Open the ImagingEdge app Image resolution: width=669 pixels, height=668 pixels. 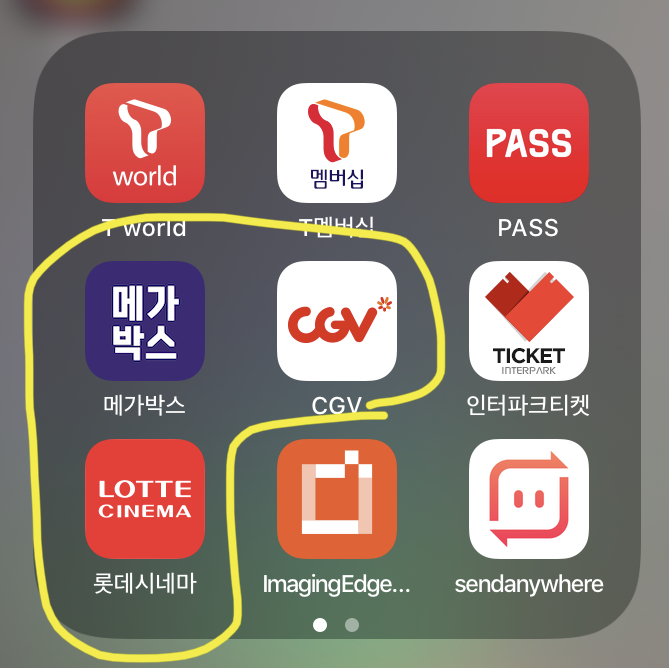tap(337, 499)
